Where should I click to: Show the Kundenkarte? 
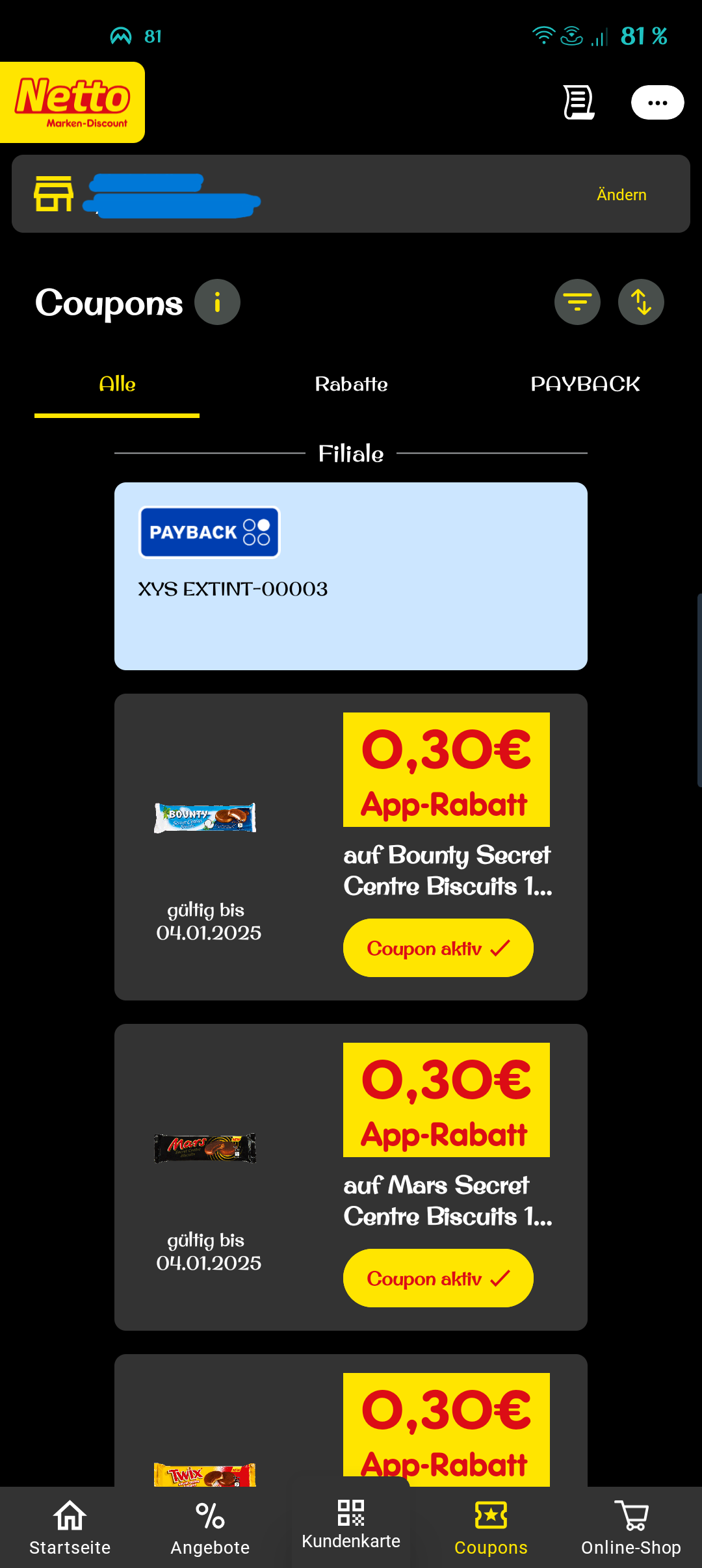click(351, 1524)
